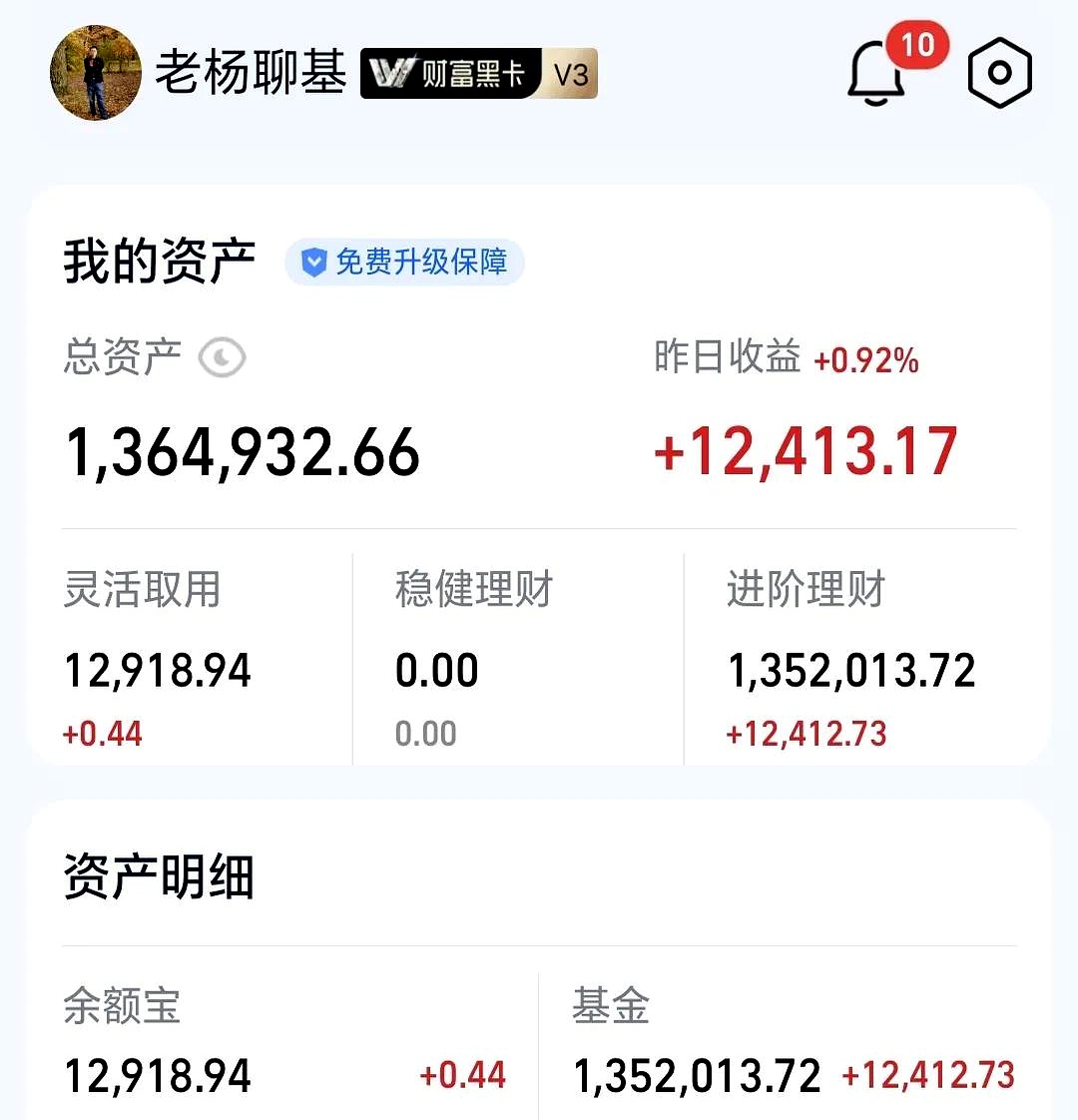Toggle display of yesterday's earnings figure
Image resolution: width=1078 pixels, height=1120 pixels.
(x=222, y=357)
